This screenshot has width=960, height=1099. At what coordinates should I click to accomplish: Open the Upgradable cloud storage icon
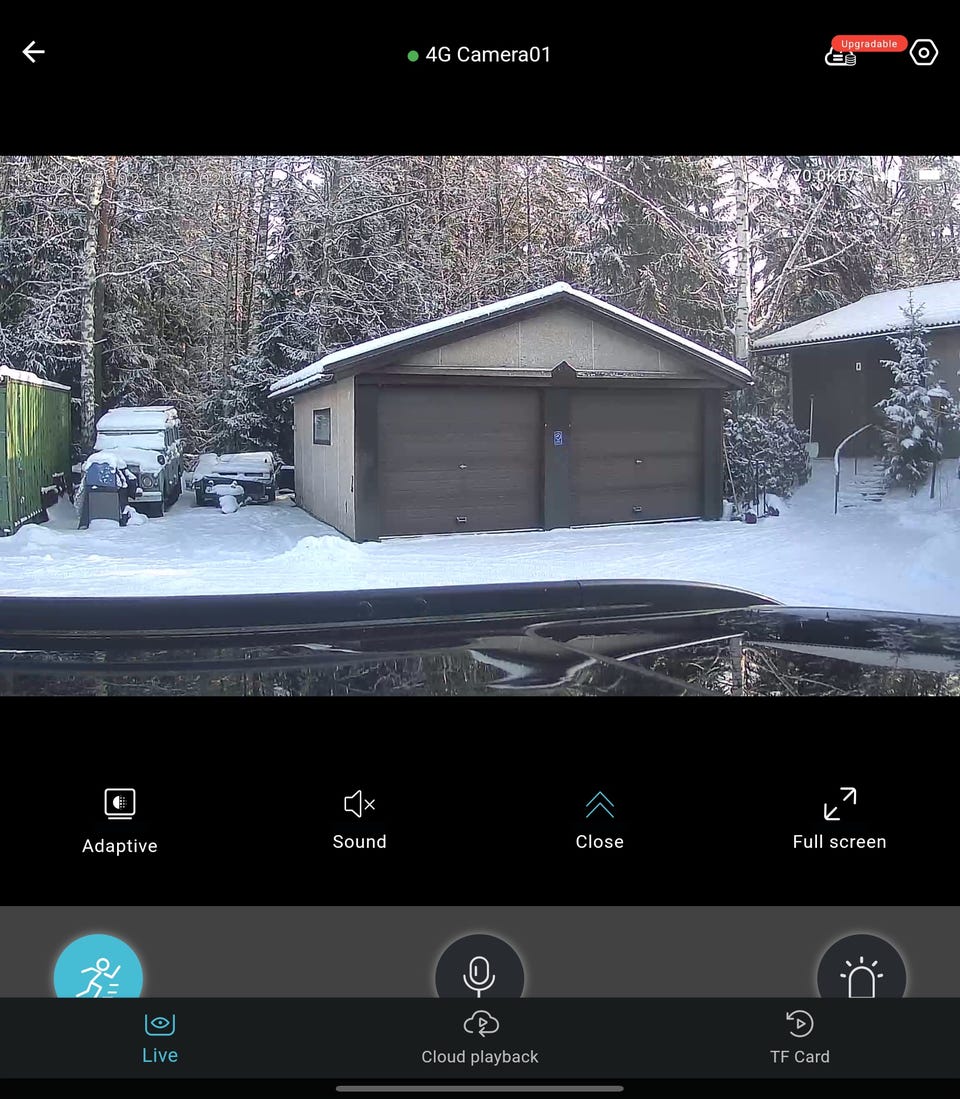[x=841, y=56]
